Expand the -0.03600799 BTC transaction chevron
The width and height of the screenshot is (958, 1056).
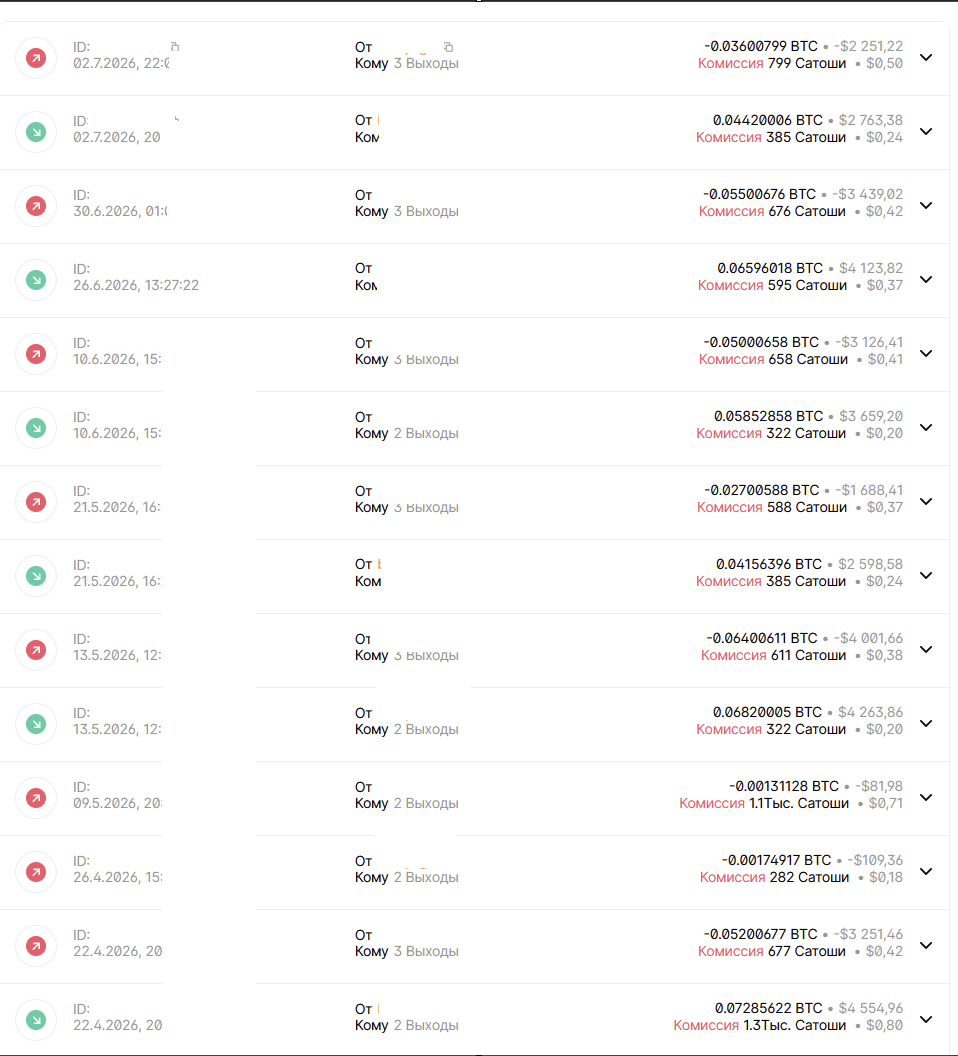[926, 58]
